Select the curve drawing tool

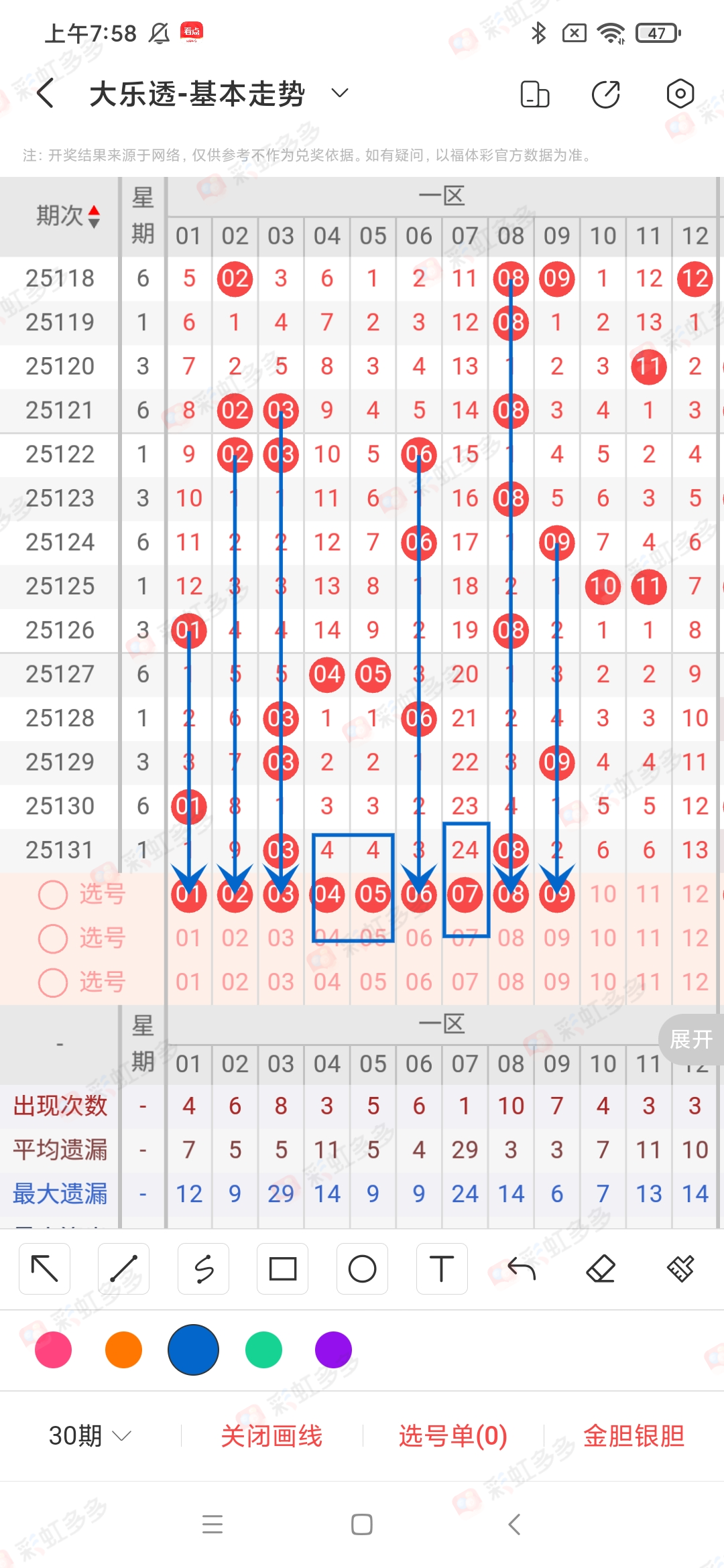point(203,1268)
